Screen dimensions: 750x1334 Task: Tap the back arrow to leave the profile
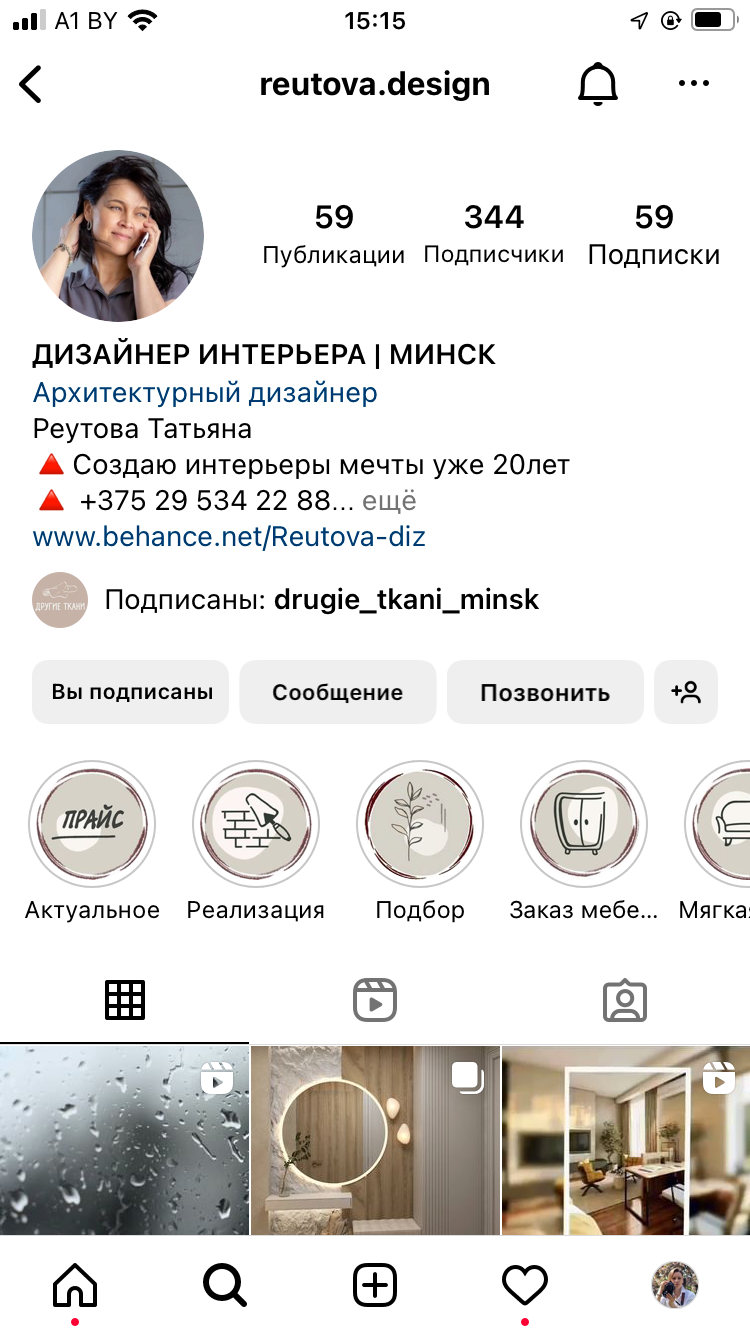(x=30, y=83)
